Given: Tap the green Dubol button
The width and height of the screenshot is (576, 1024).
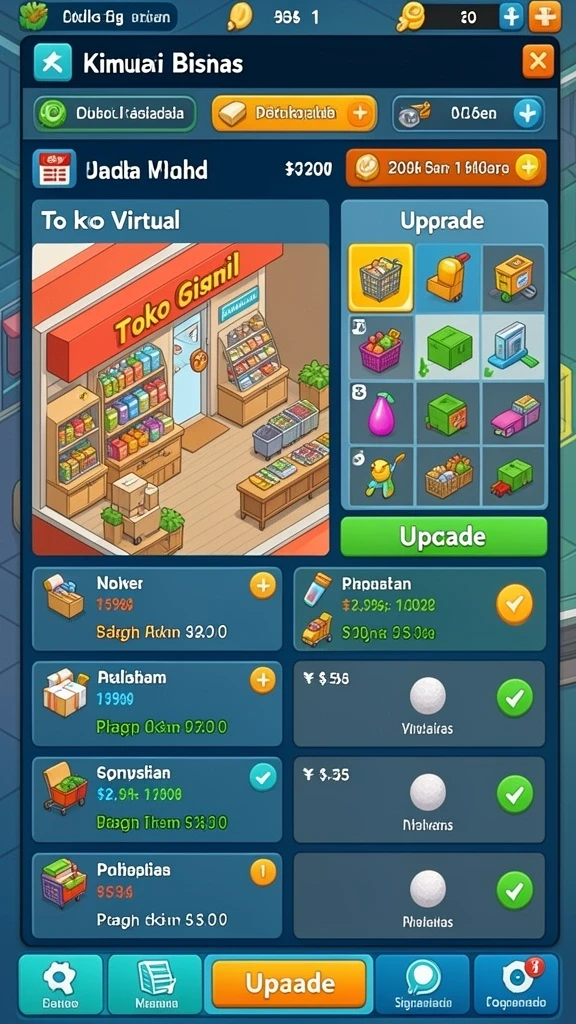Looking at the screenshot, I should (115, 114).
